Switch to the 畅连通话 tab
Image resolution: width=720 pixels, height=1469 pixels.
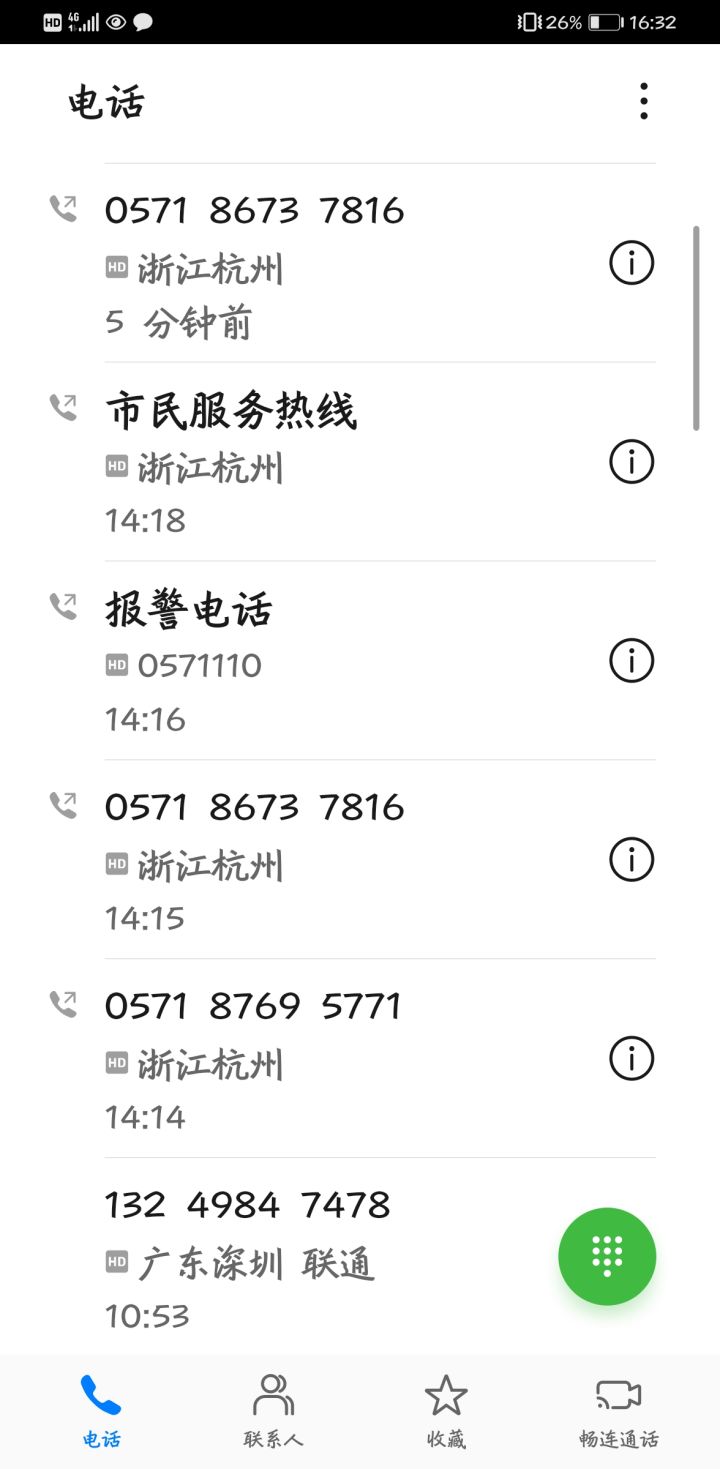(618, 1410)
